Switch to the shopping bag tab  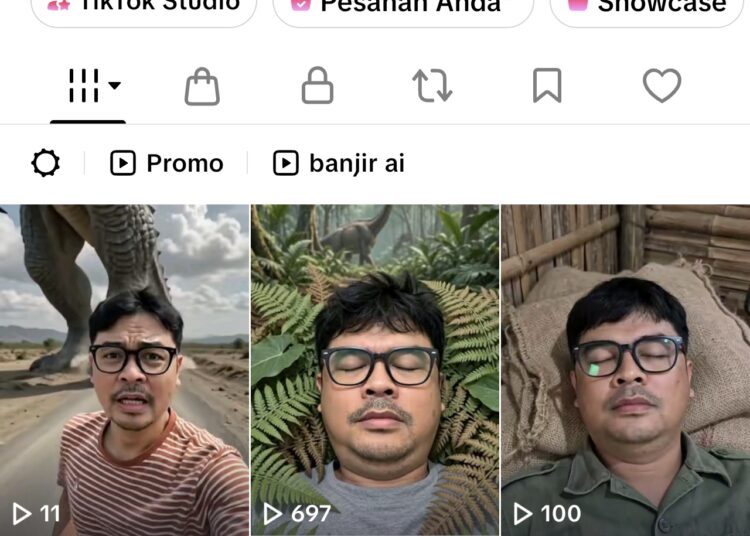pyautogui.click(x=202, y=87)
